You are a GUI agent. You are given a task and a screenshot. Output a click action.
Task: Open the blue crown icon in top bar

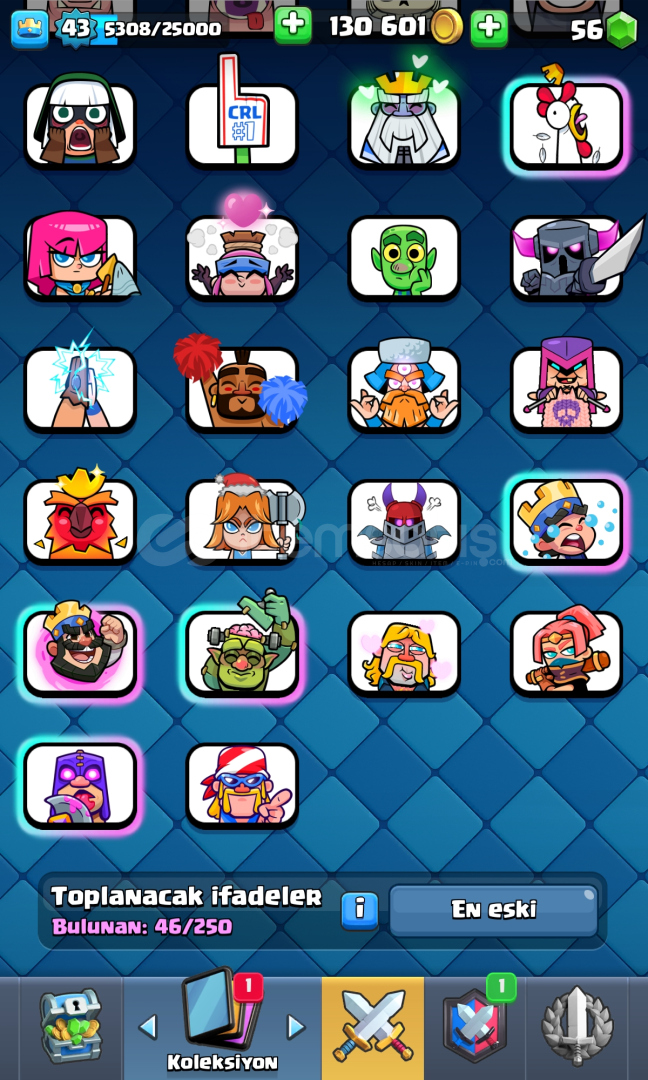point(30,30)
